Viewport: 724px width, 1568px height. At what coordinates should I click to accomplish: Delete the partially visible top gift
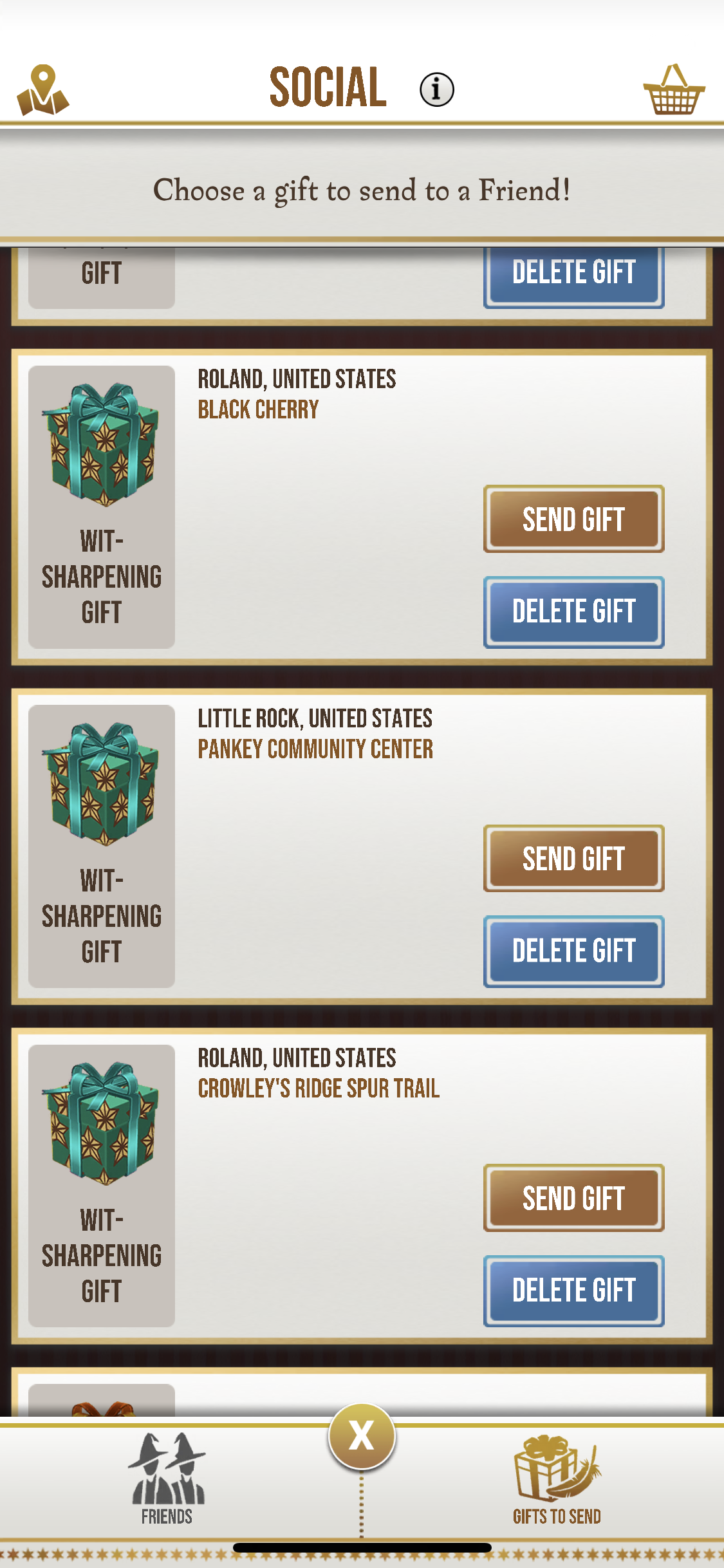click(573, 274)
